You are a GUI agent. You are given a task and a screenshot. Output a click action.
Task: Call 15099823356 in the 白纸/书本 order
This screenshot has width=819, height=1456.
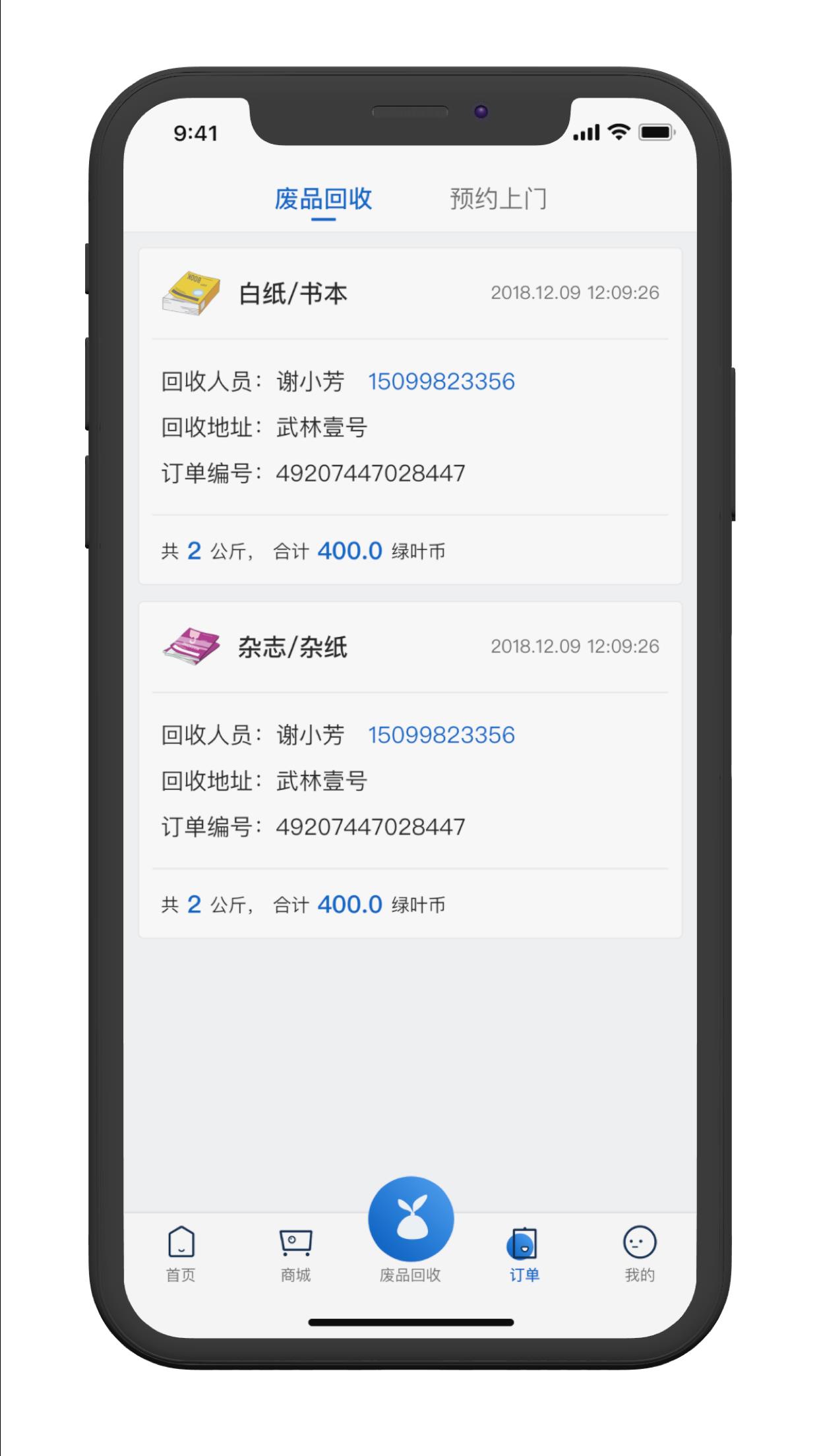[x=441, y=382]
